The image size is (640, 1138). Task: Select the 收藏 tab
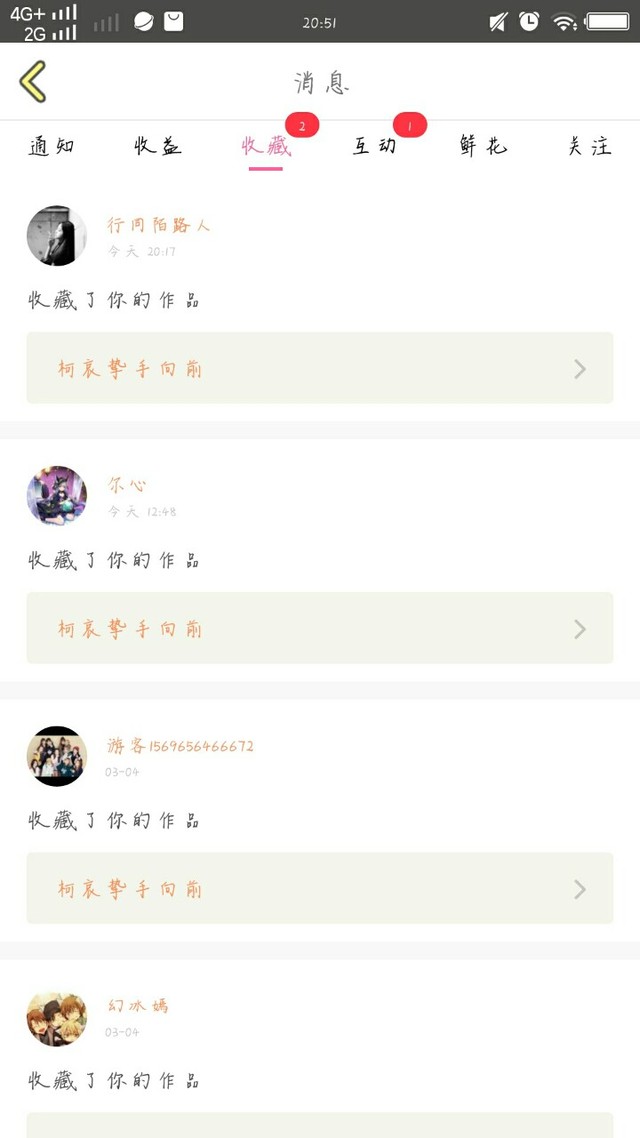(x=266, y=147)
